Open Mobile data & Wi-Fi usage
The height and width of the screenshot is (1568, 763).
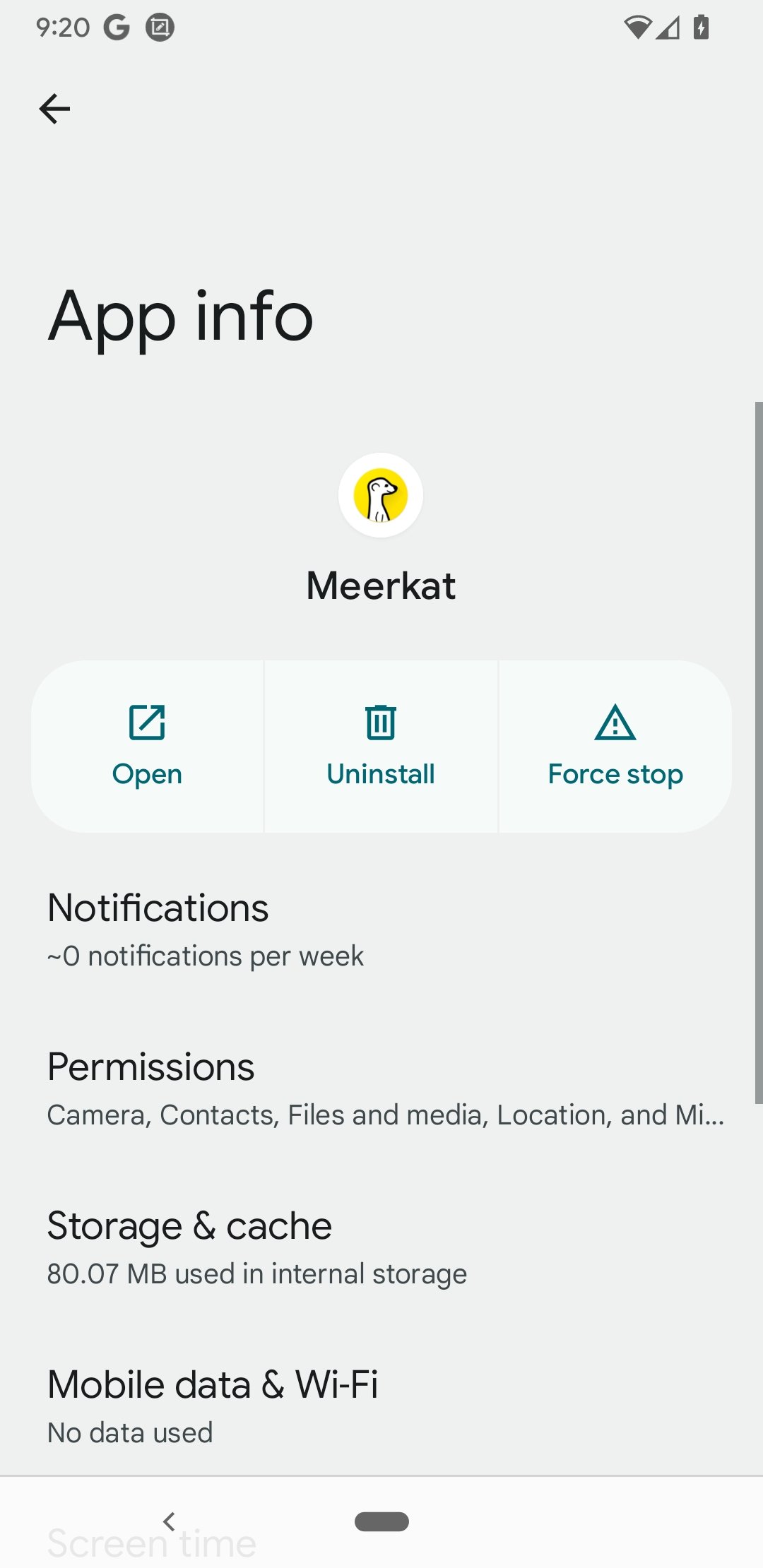click(381, 1406)
